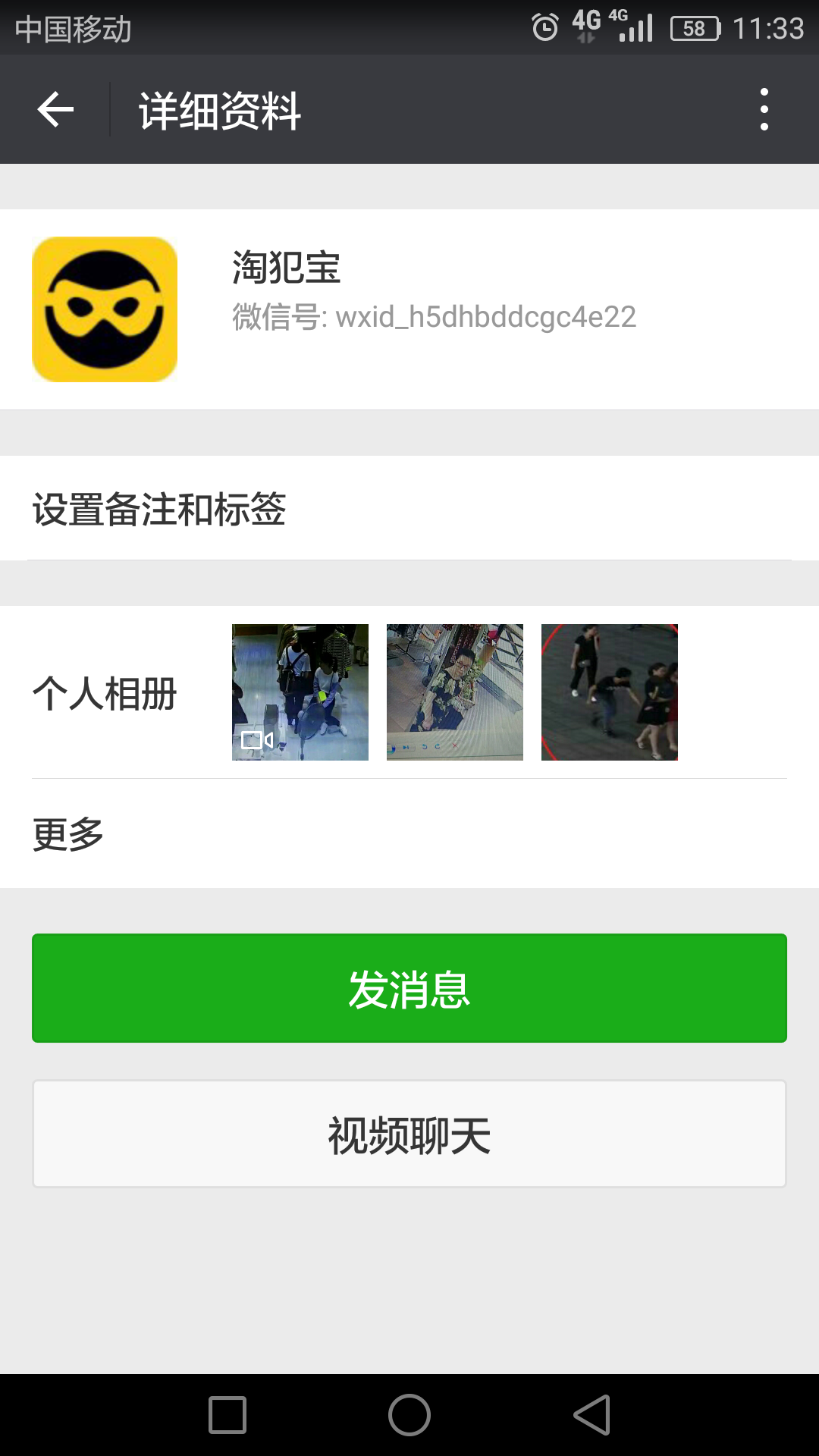
Task: Open 设置备注和标签 row
Action: (409, 508)
